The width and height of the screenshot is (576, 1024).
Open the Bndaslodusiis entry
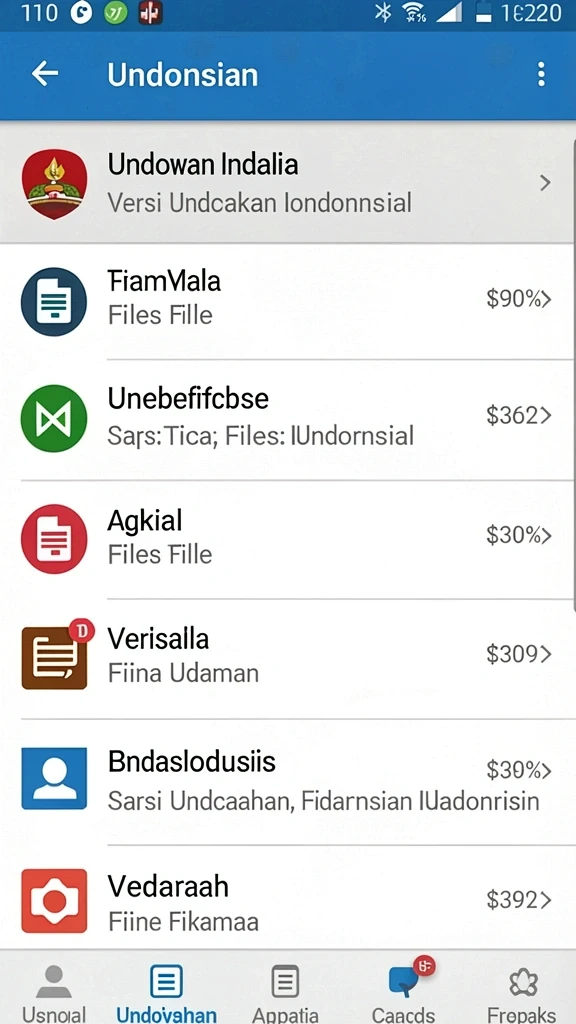288,780
